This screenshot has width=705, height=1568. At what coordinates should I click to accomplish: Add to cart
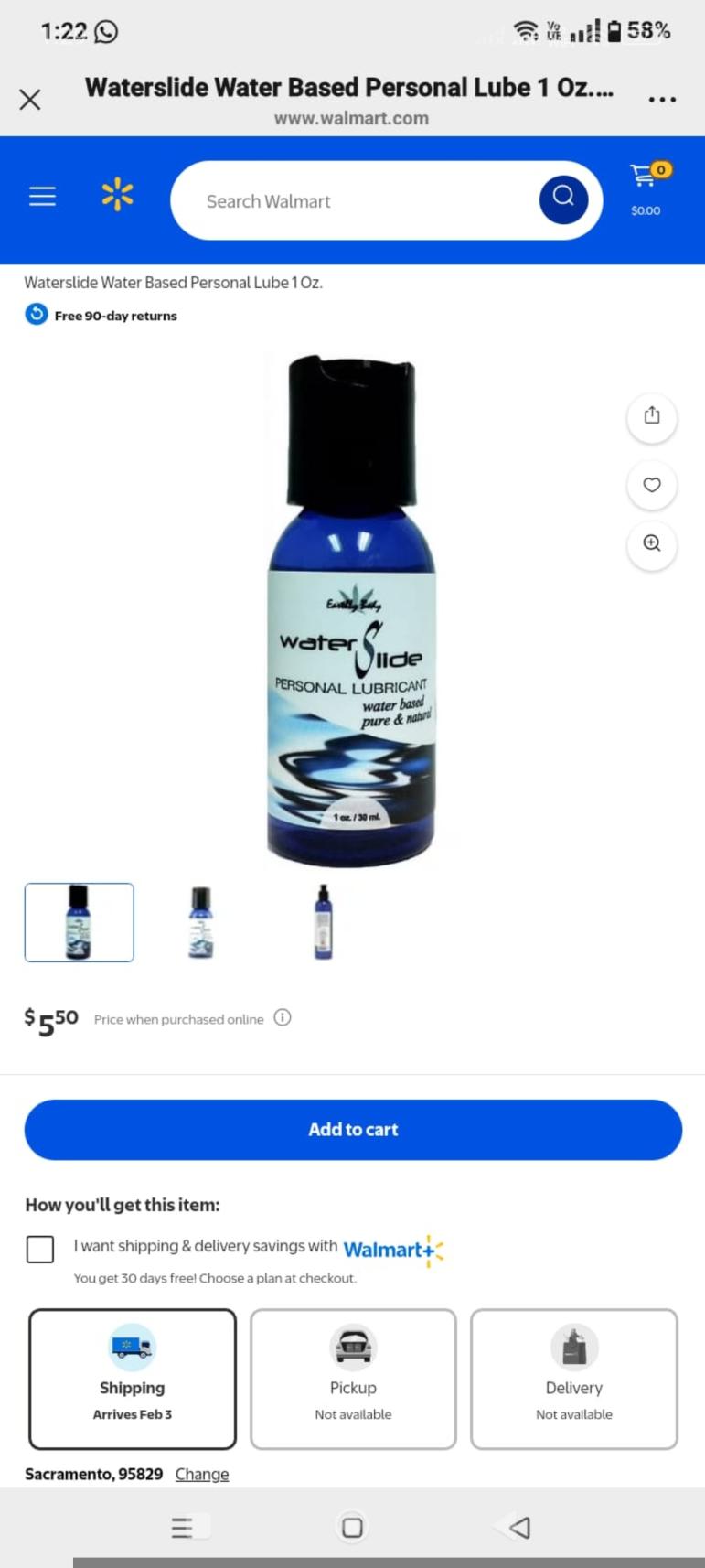tap(353, 1130)
